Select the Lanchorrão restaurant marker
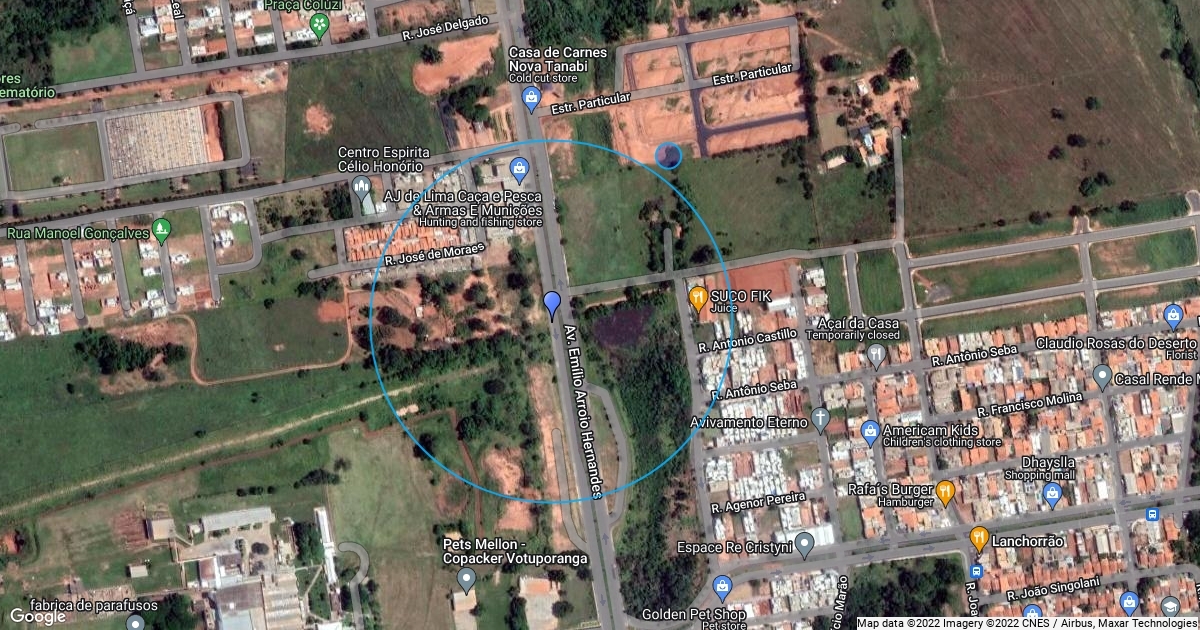The height and width of the screenshot is (630, 1200). click(x=979, y=538)
